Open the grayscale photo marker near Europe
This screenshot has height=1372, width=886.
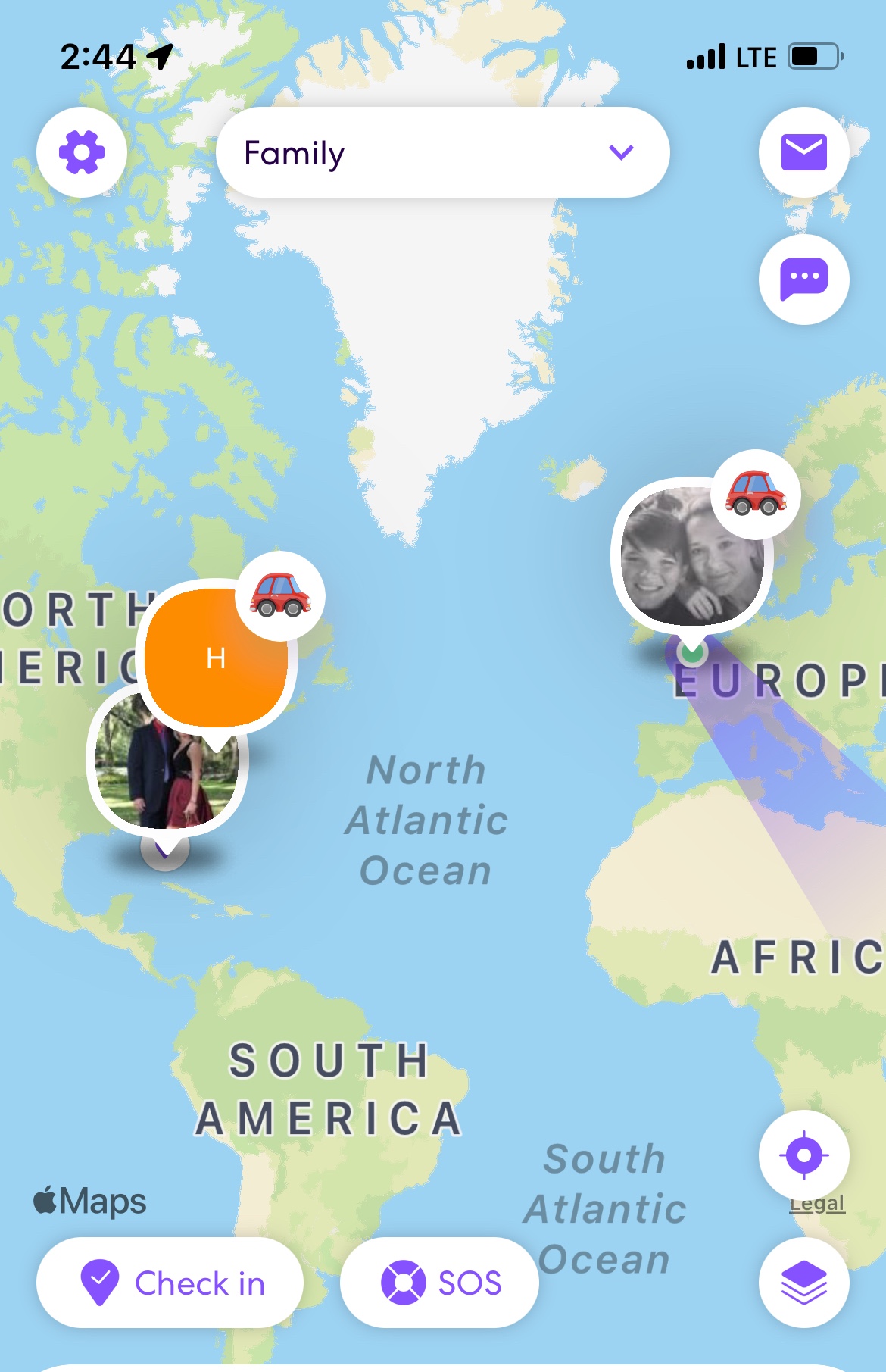pyautogui.click(x=691, y=557)
